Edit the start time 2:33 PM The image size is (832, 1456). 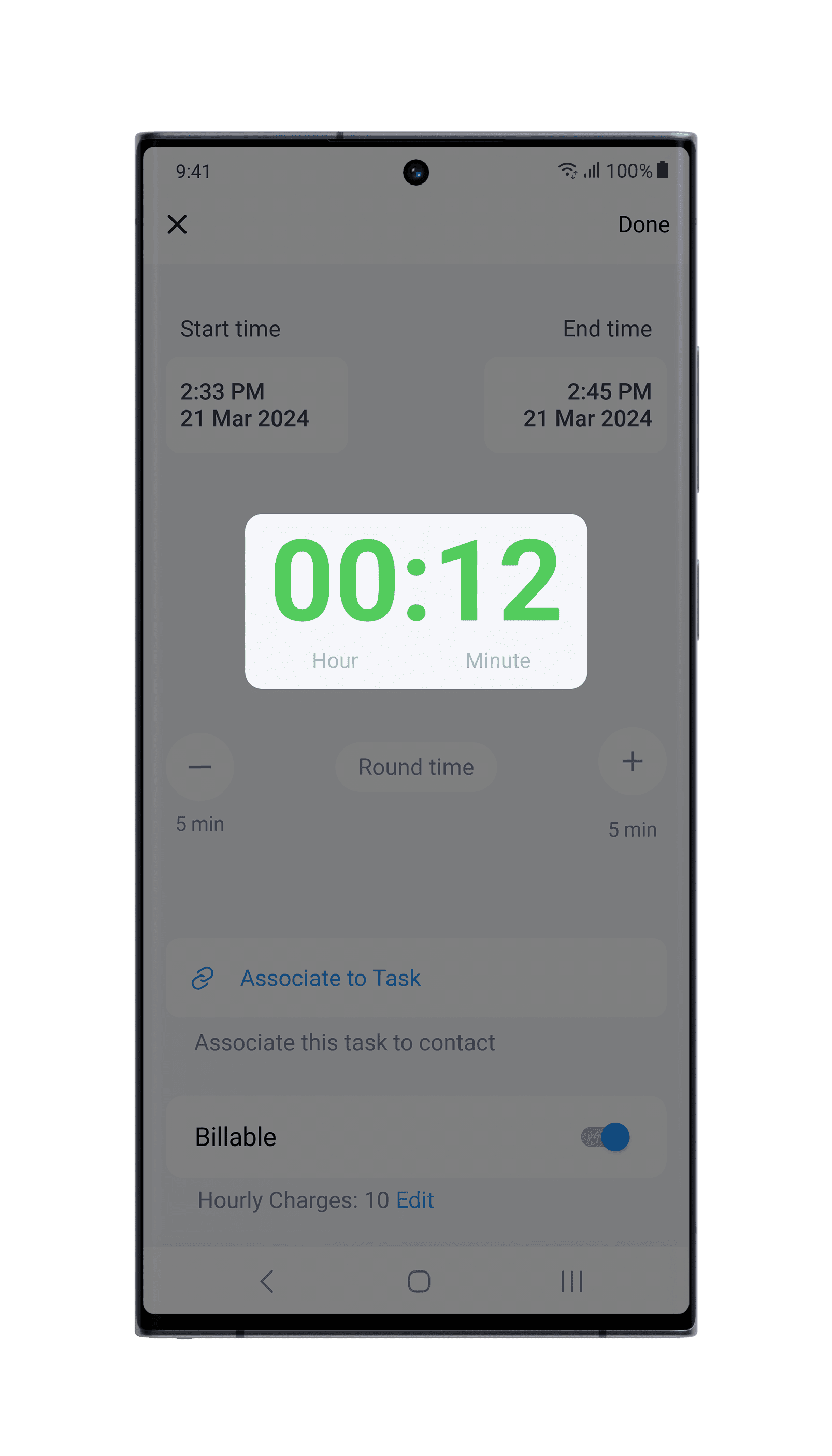tap(256, 405)
